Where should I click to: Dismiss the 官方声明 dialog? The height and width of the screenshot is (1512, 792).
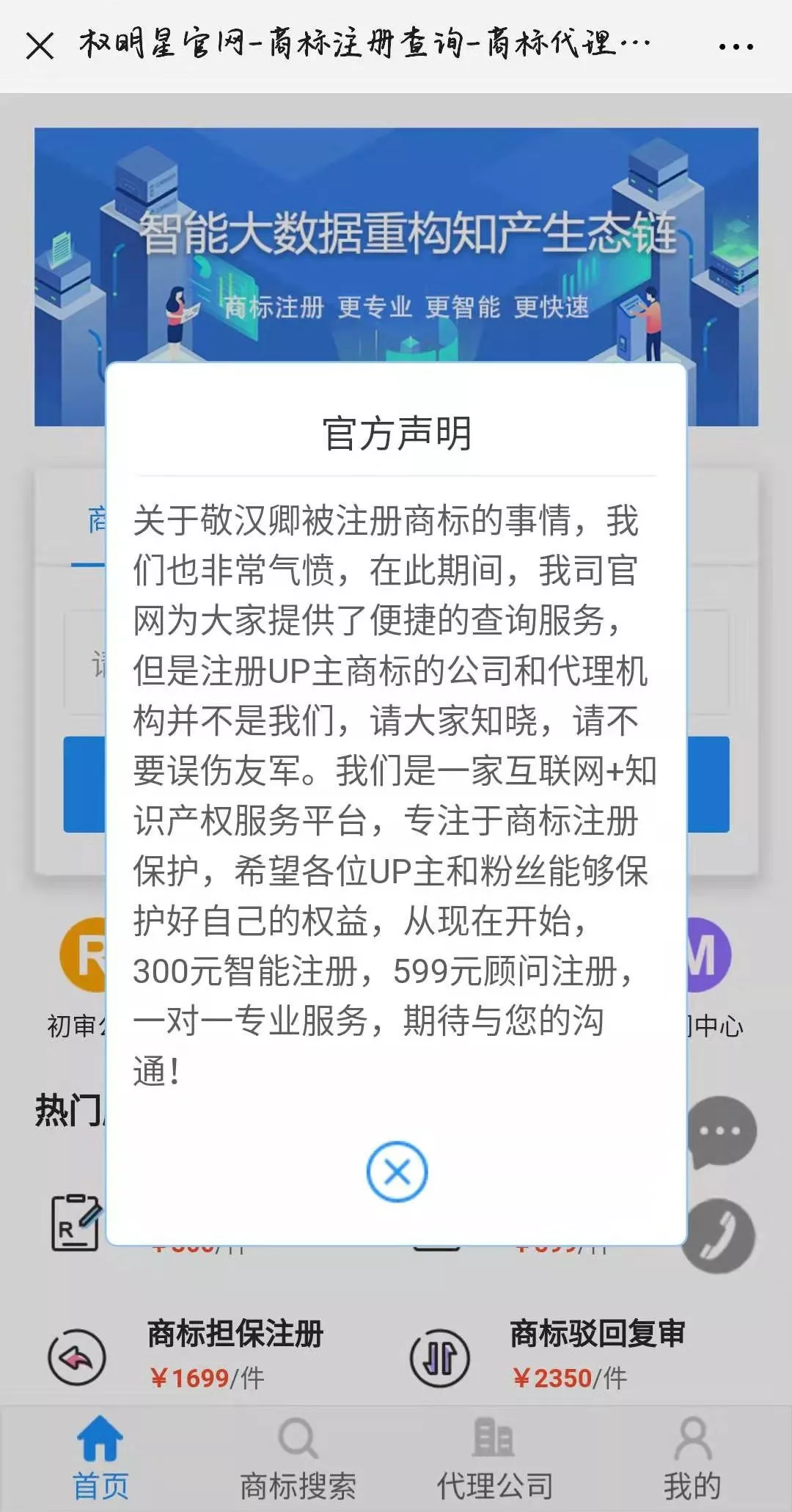point(397,1172)
